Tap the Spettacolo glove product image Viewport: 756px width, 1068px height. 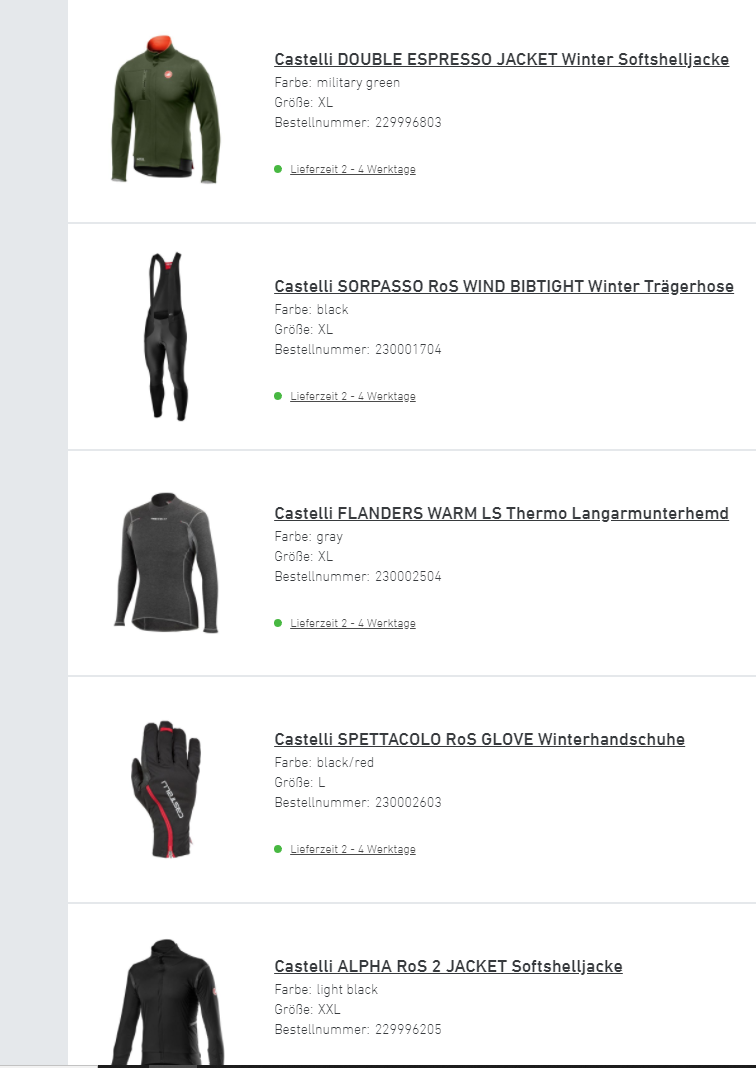pos(166,788)
